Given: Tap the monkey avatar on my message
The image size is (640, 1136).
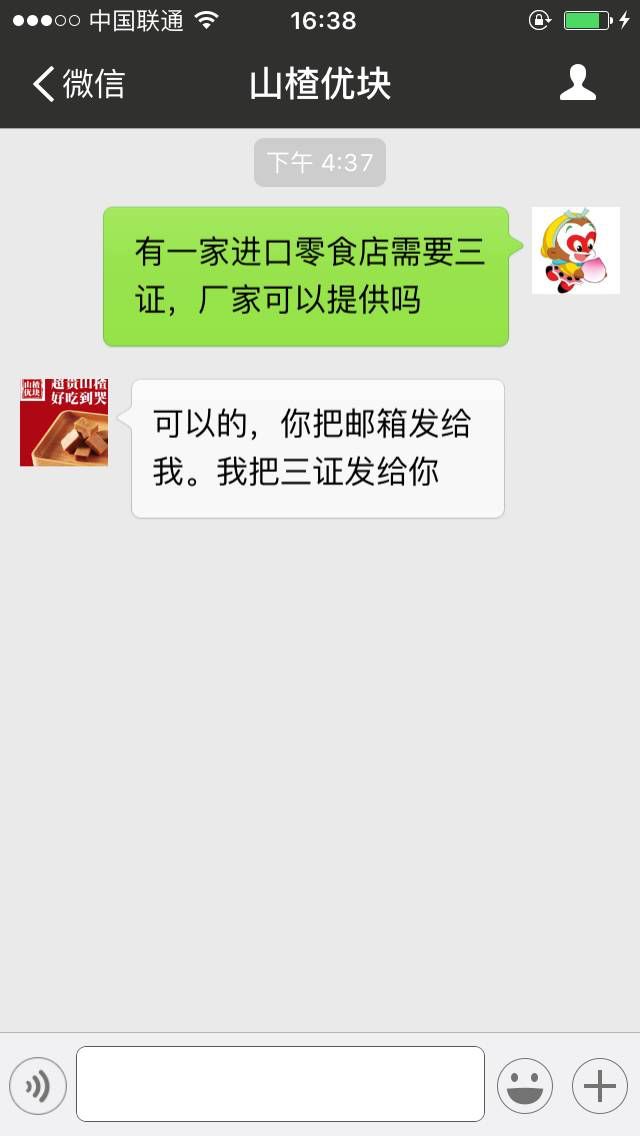Looking at the screenshot, I should (575, 251).
